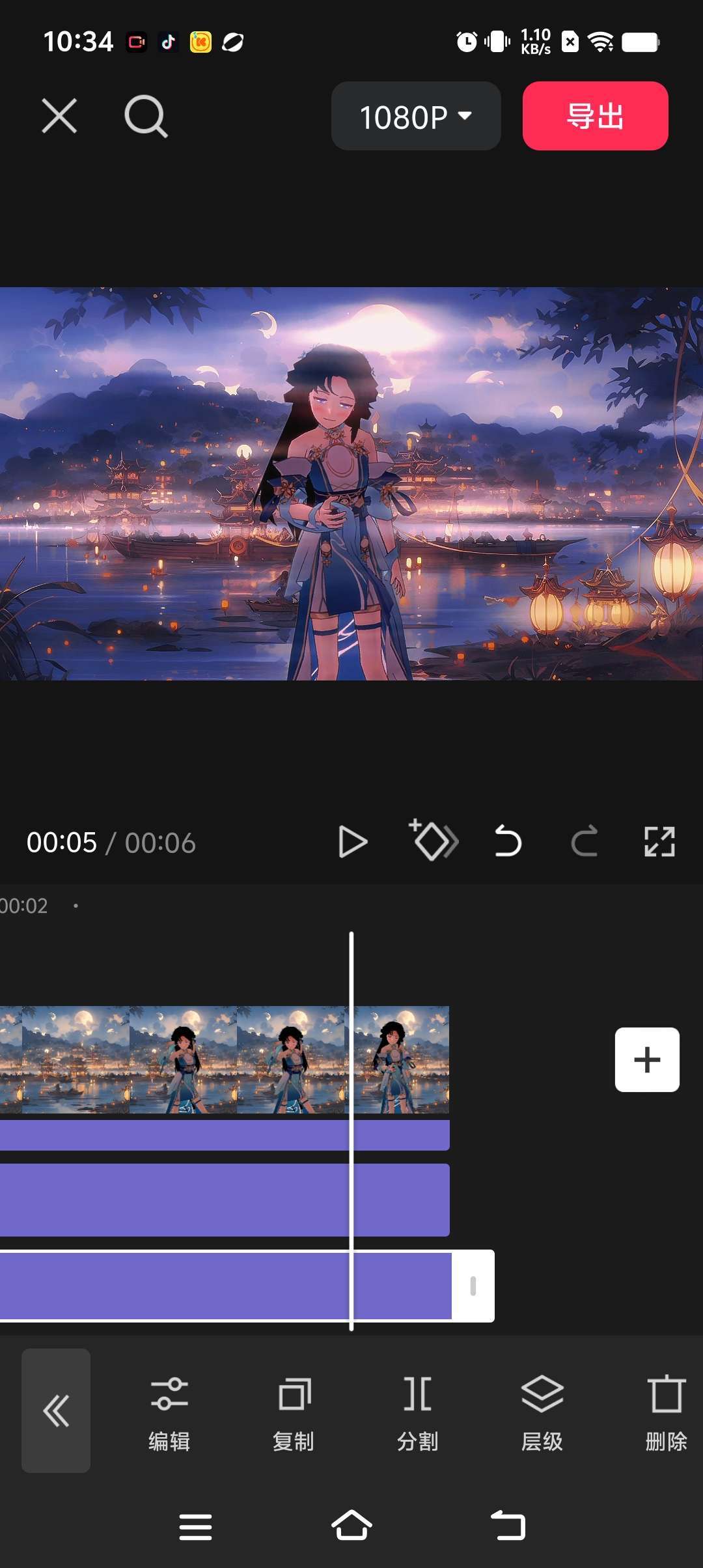Tap the red 导出 export button

point(595,116)
